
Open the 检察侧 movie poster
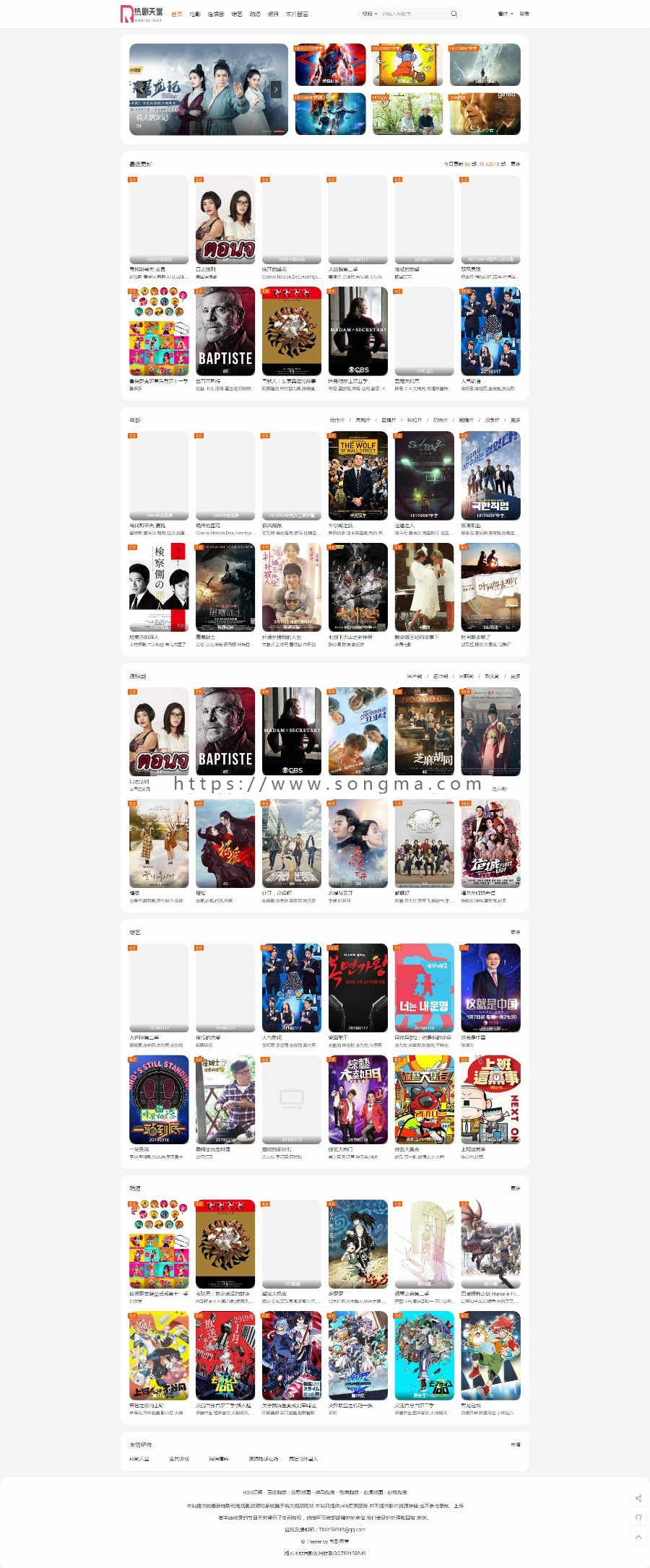coord(158,587)
